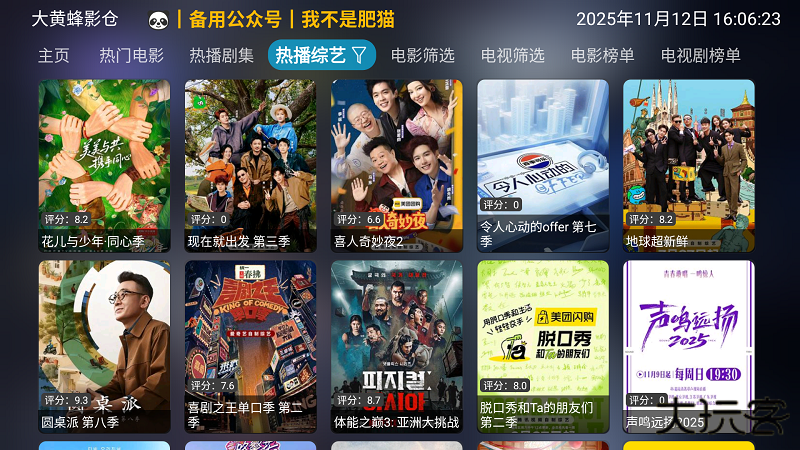Select the 喜人奇妙夜2 show

[396, 165]
